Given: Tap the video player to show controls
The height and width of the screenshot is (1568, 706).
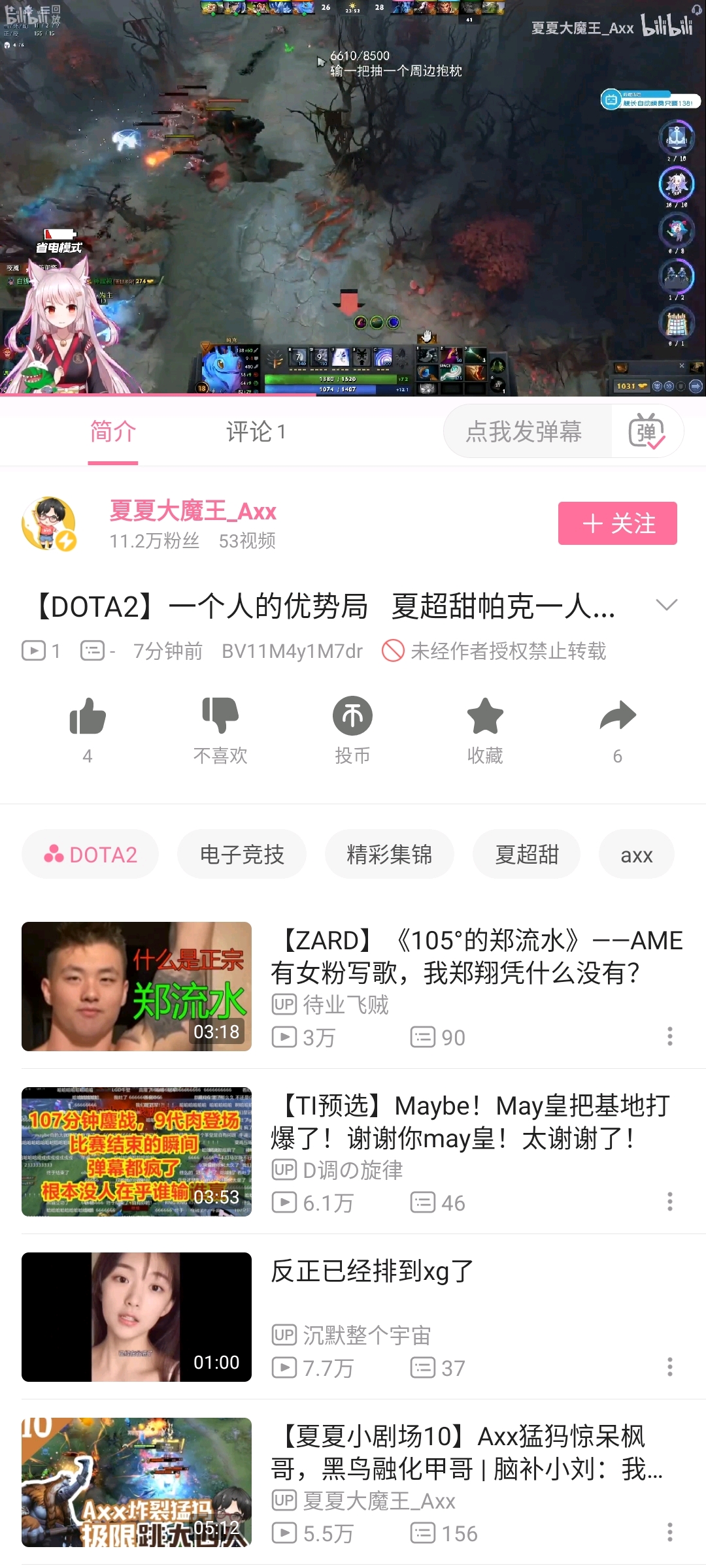Looking at the screenshot, I should tap(353, 196).
